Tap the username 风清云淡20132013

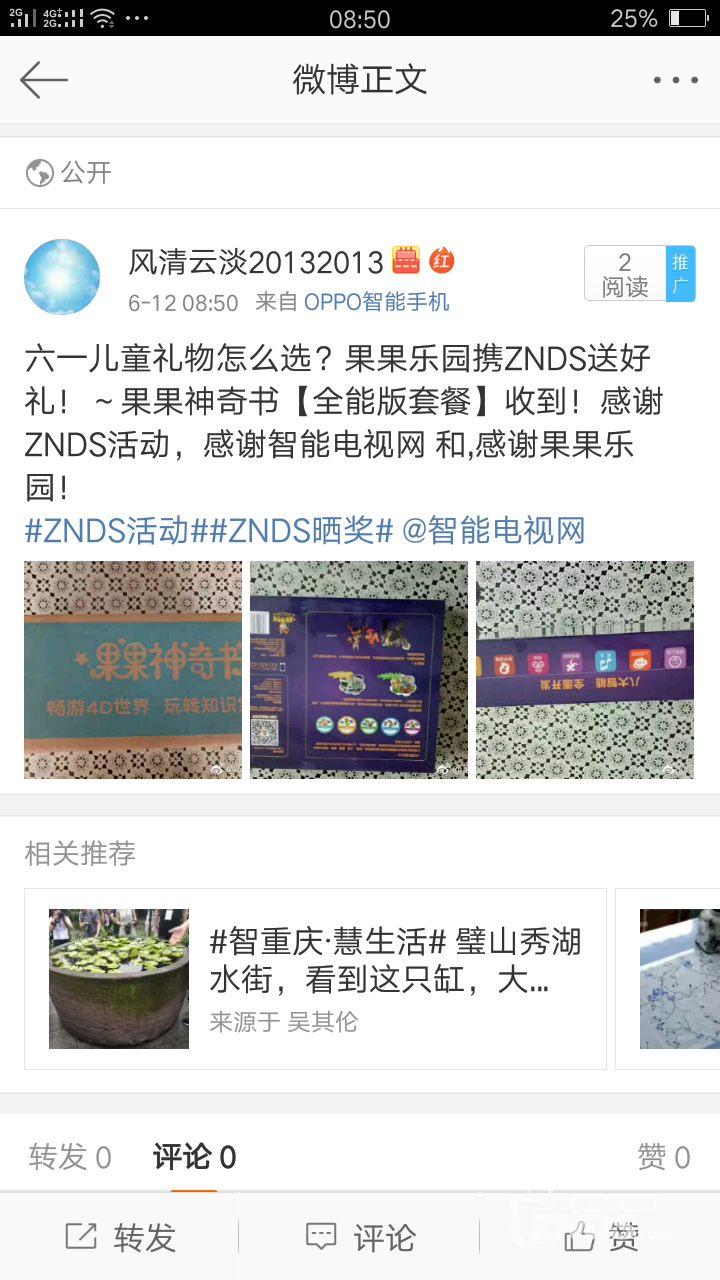pos(256,262)
